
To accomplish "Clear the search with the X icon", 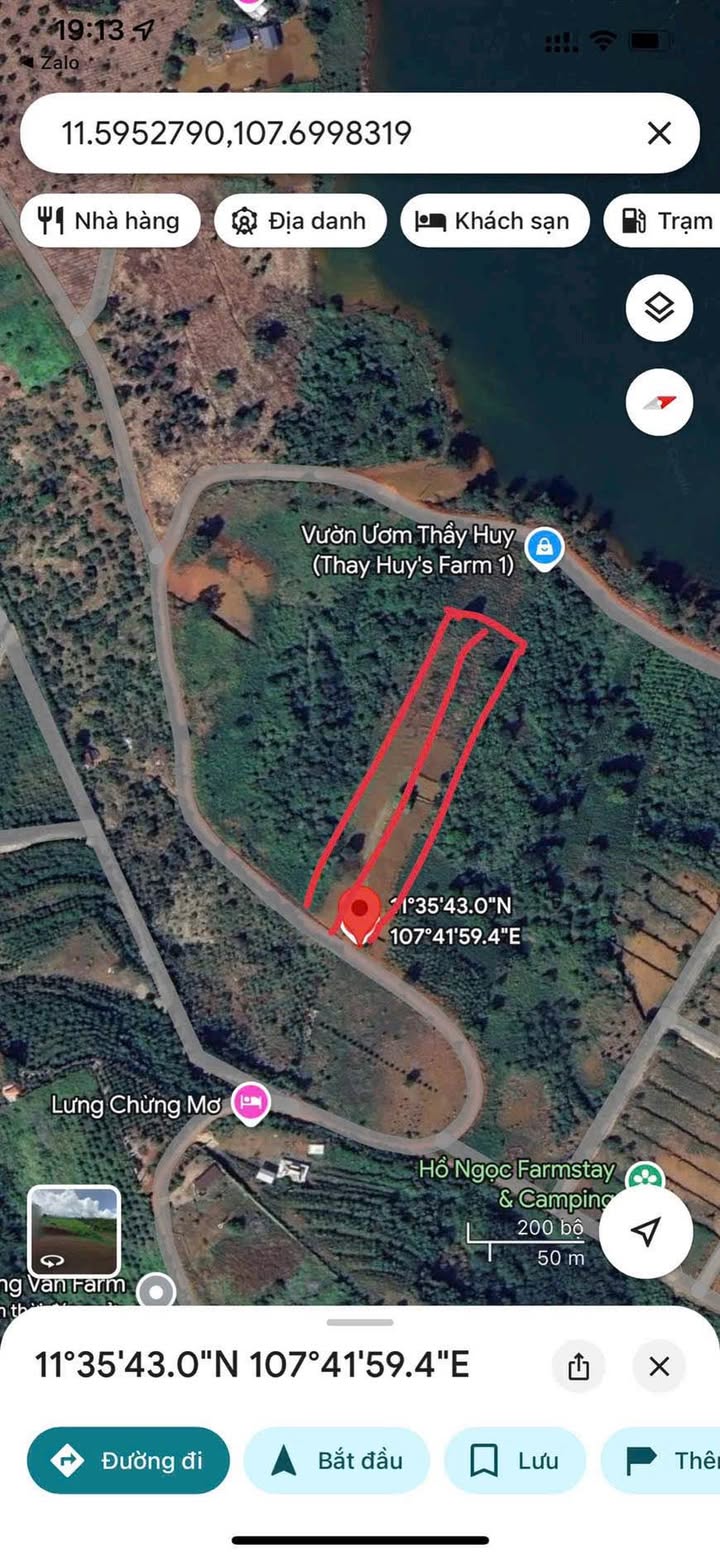I will 658,133.
